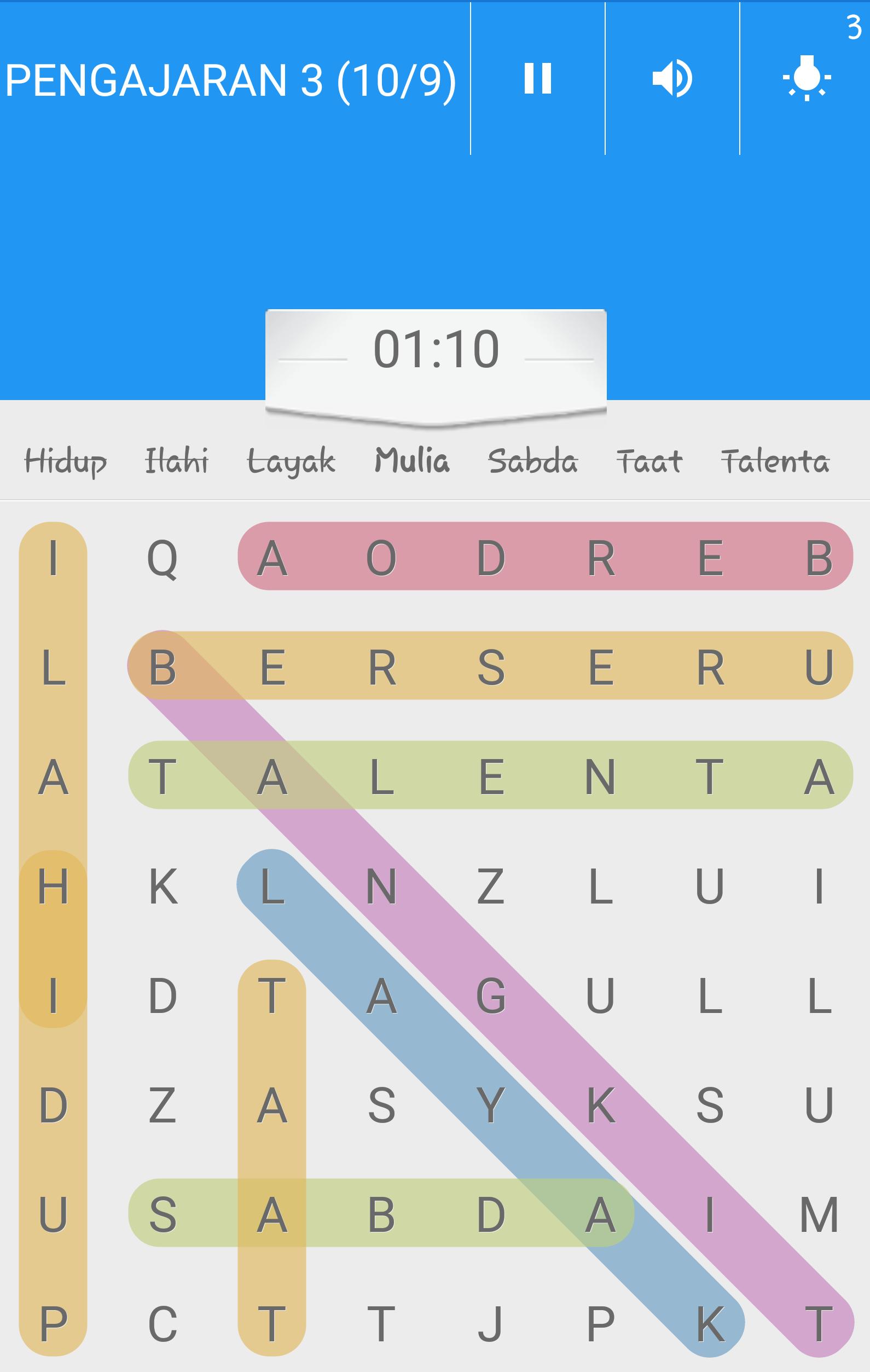Pause the word search game
This screenshot has width=870, height=1372.
pyautogui.click(x=537, y=79)
